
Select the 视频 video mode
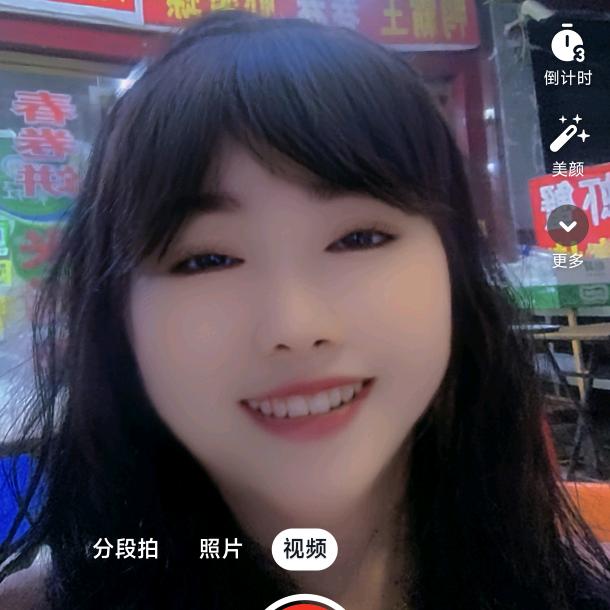pyautogui.click(x=304, y=549)
